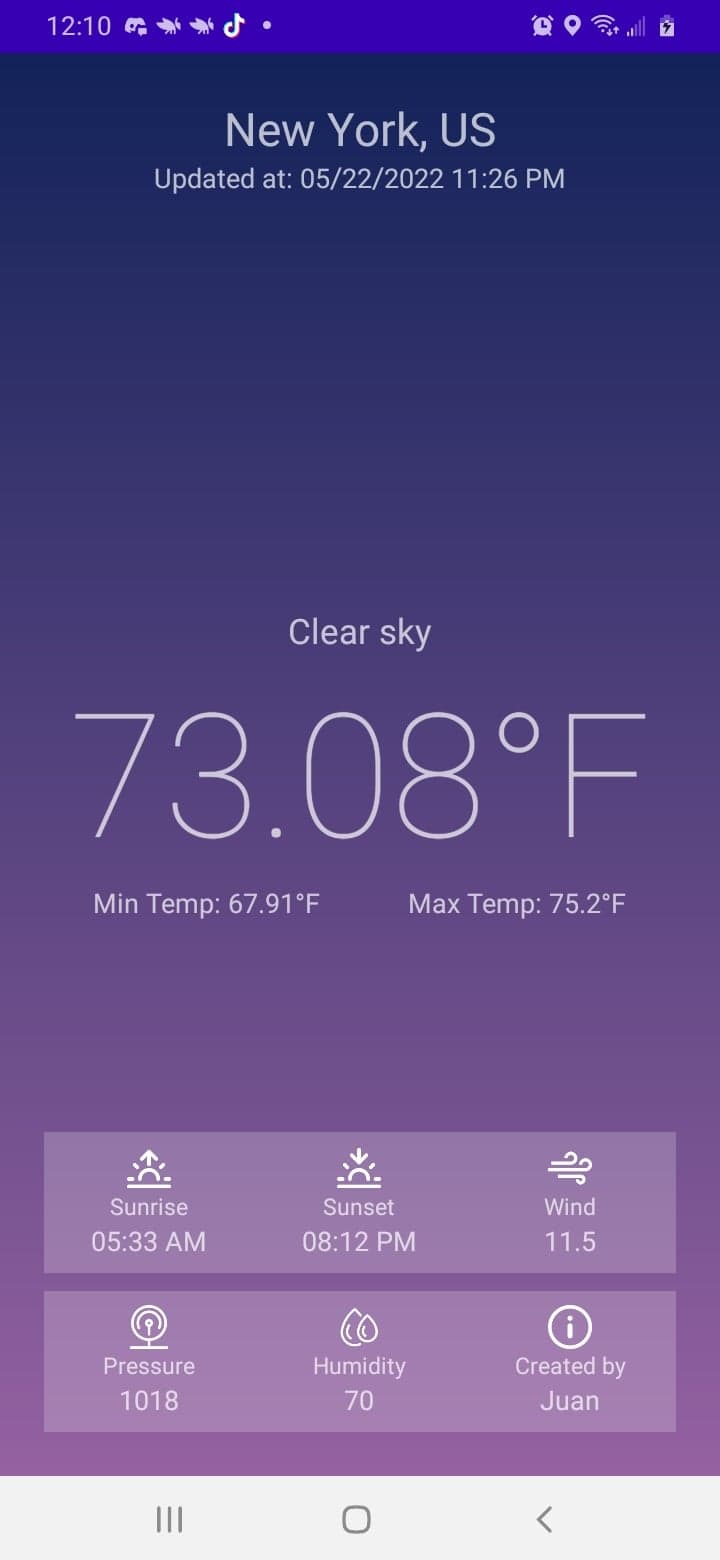This screenshot has width=720, height=1560.
Task: Tap the alarm clock status icon
Action: coord(542,26)
